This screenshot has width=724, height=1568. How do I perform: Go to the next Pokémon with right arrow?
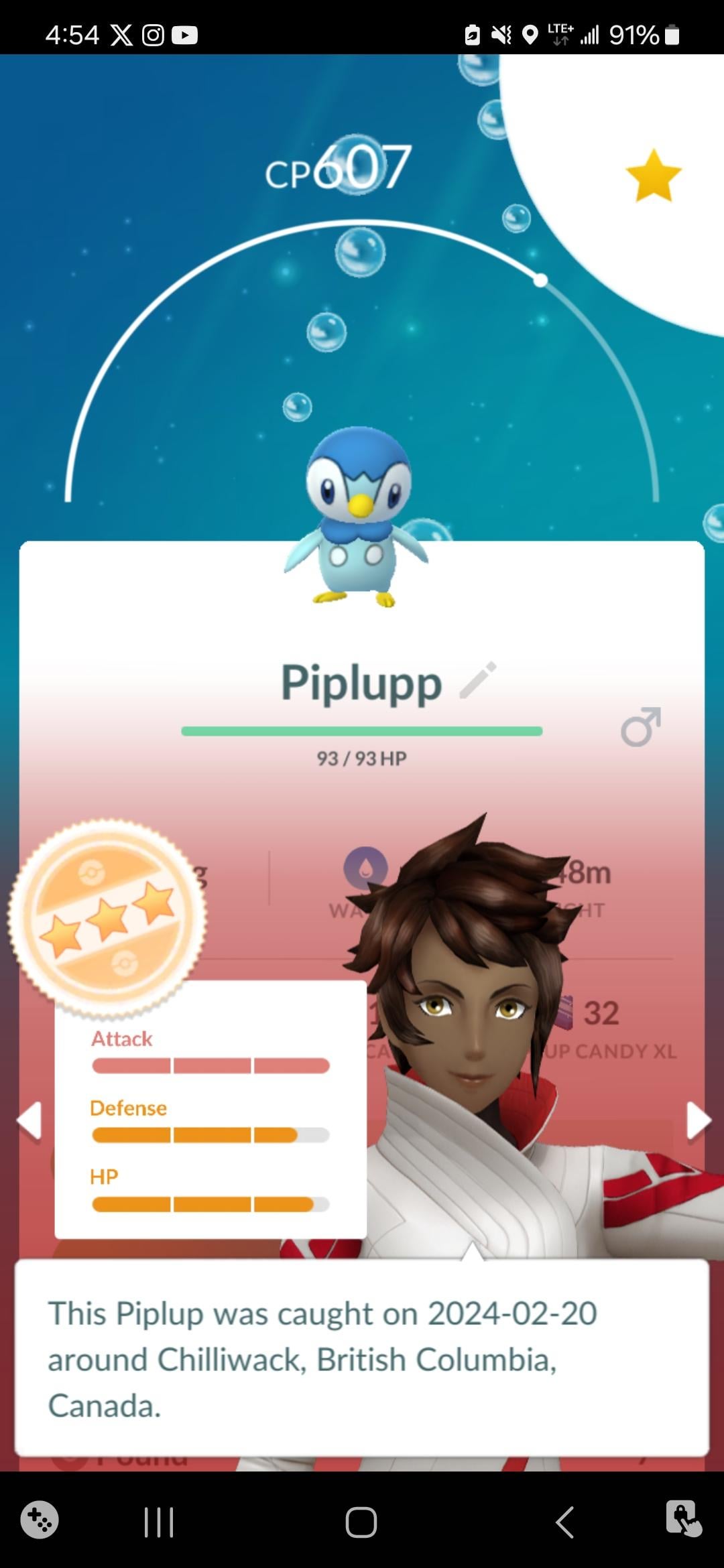(697, 1121)
